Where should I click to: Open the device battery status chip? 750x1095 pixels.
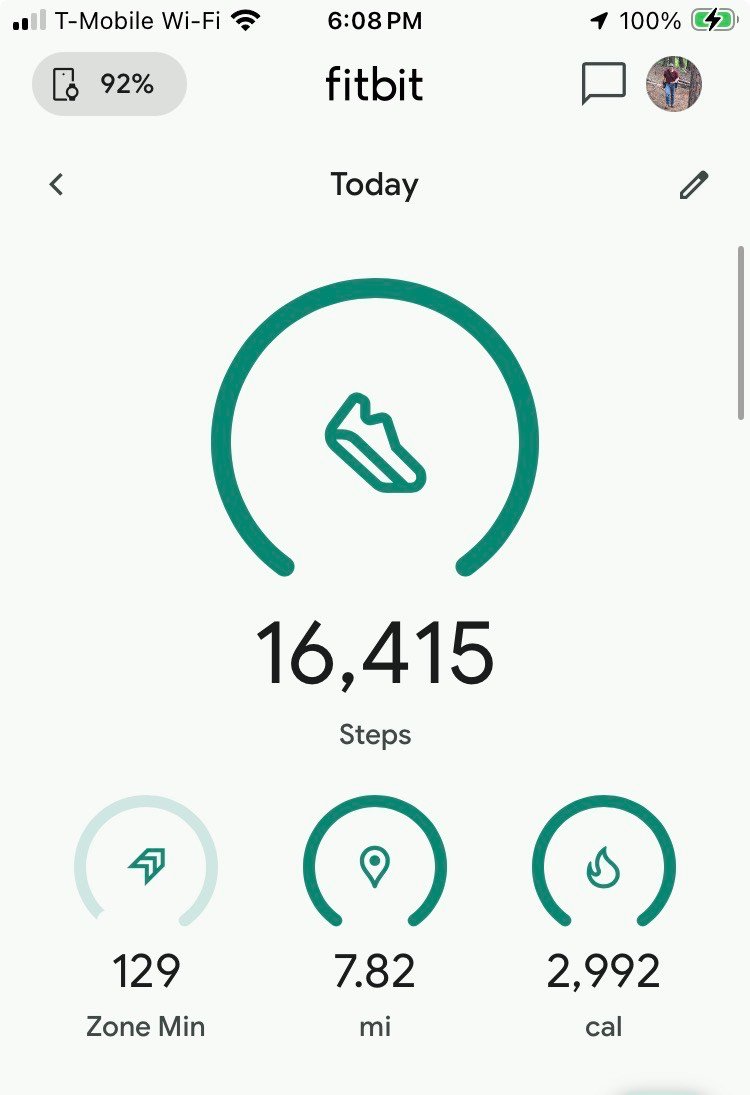coord(109,84)
